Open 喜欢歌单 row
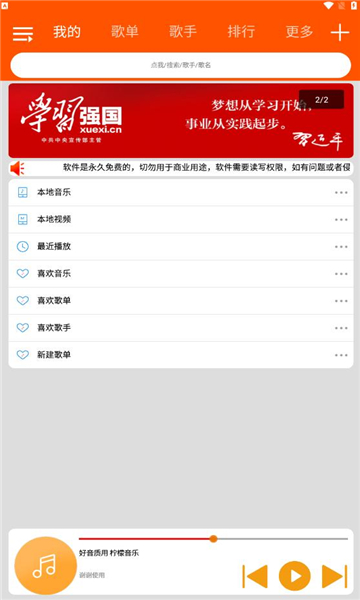 coord(181,301)
